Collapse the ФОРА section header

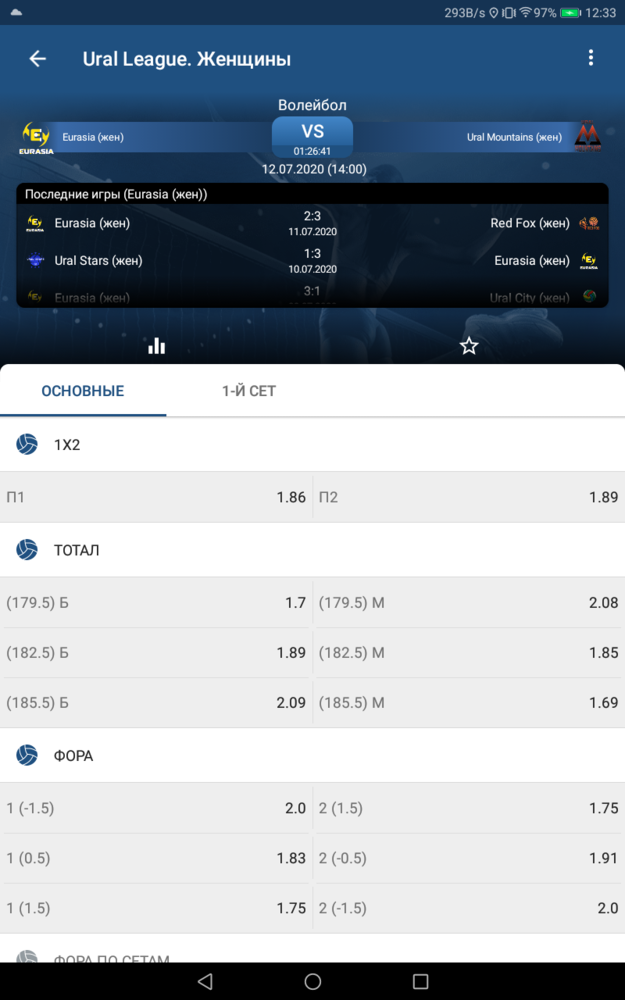312,756
